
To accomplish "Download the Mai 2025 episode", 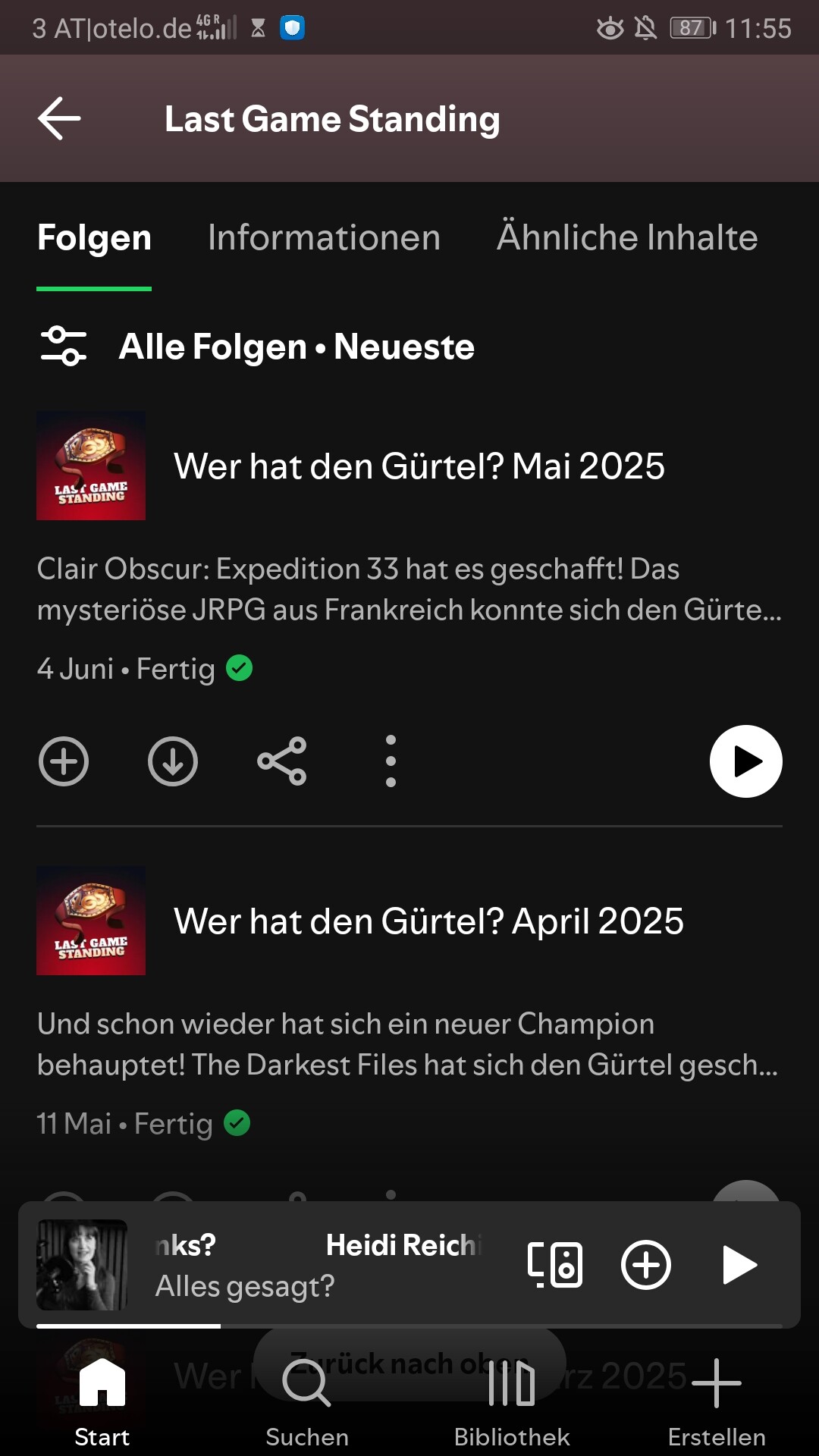I will click(x=173, y=761).
